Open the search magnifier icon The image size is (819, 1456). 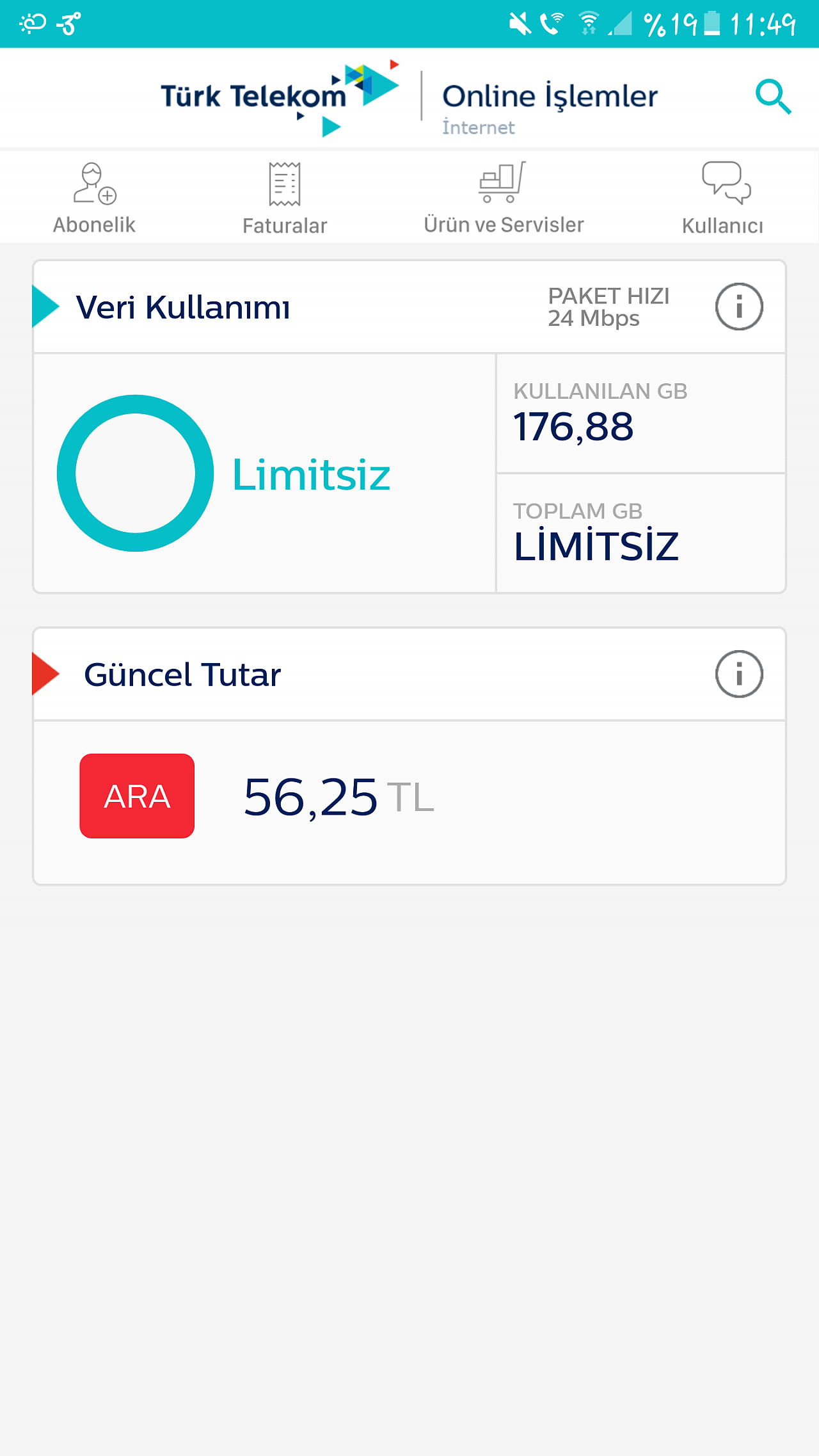point(773,97)
